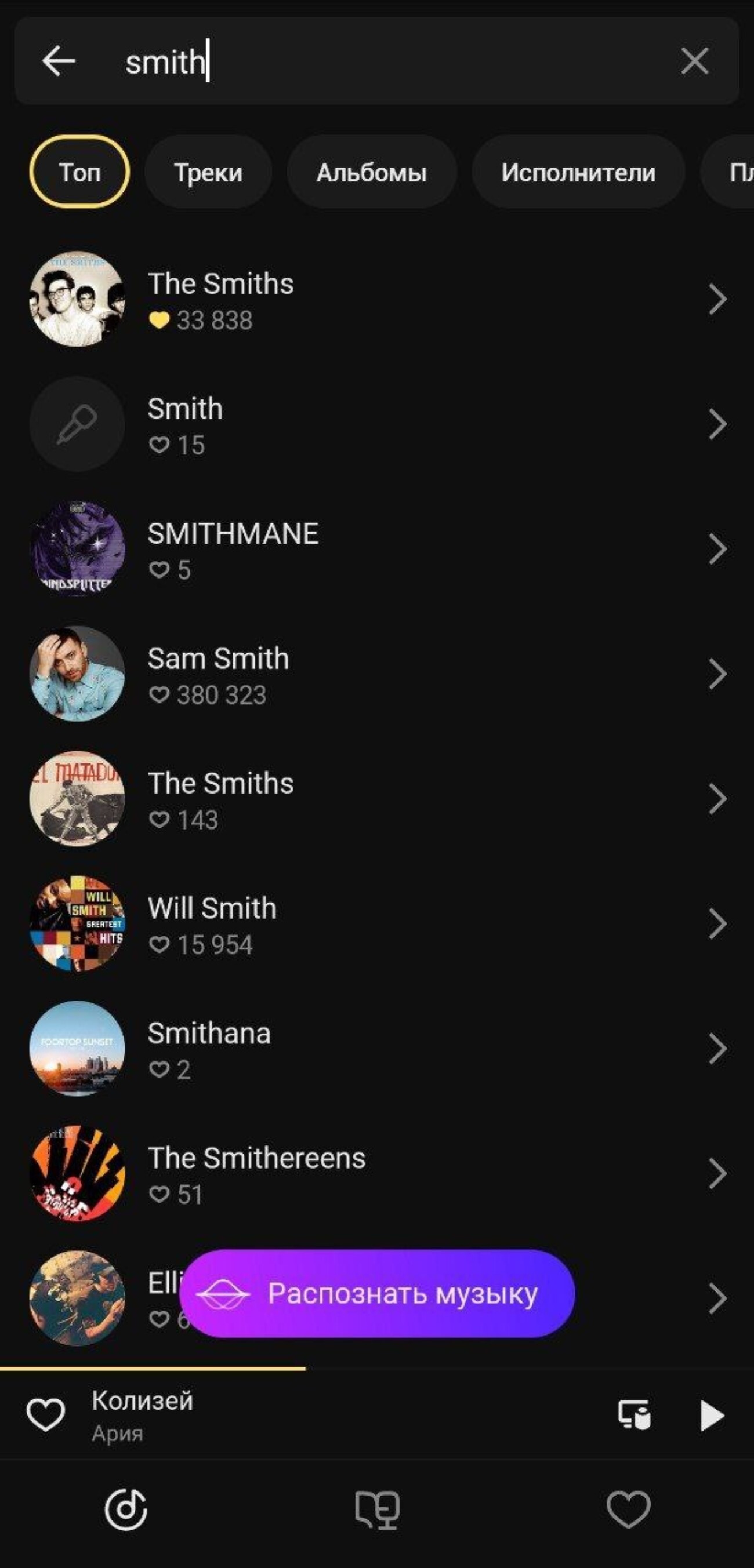Select the Альбомы filter chip
The height and width of the screenshot is (1568, 754).
[x=372, y=172]
